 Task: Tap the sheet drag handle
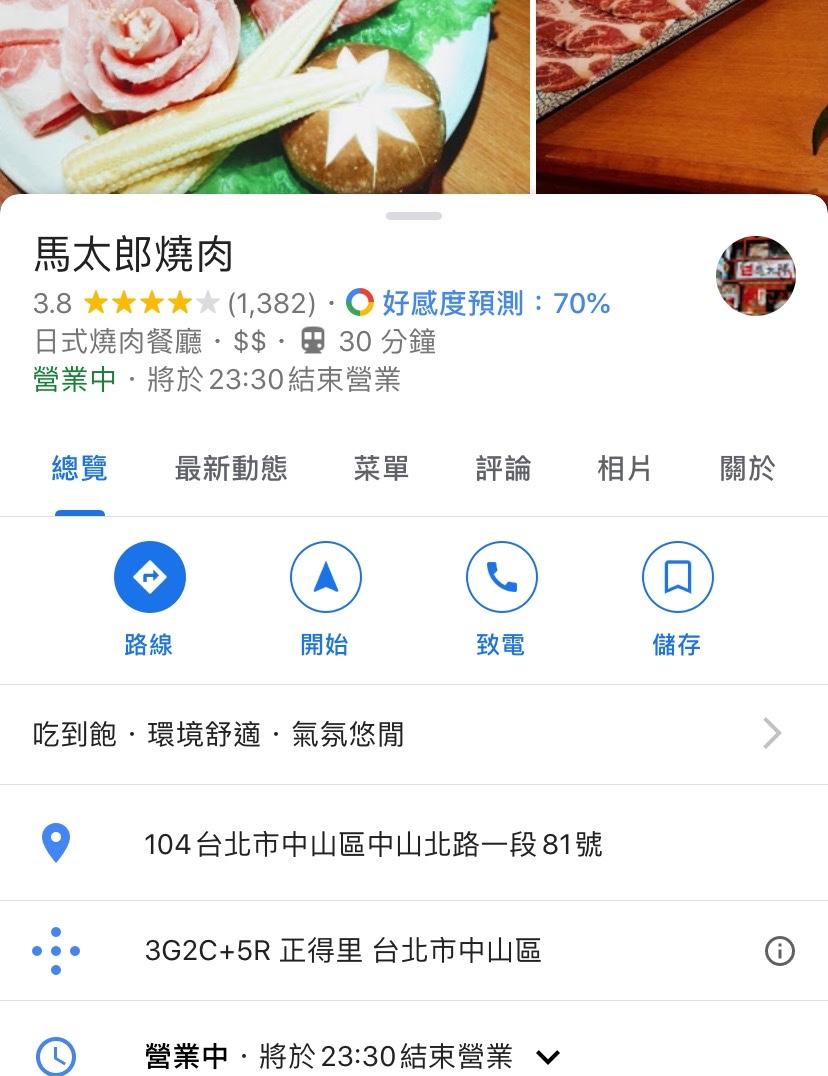414,216
